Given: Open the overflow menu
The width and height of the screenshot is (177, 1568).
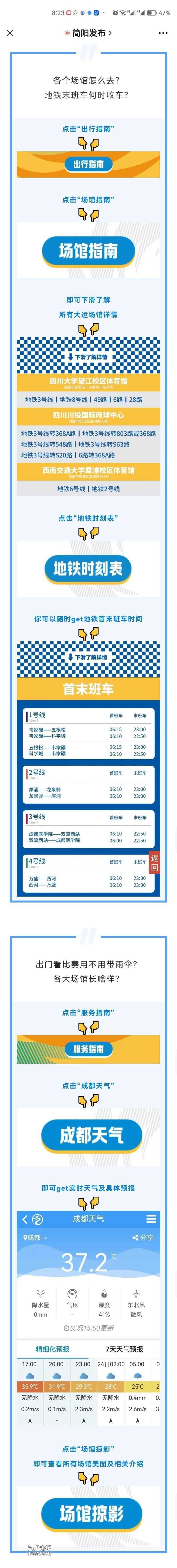Looking at the screenshot, I should pos(162,33).
